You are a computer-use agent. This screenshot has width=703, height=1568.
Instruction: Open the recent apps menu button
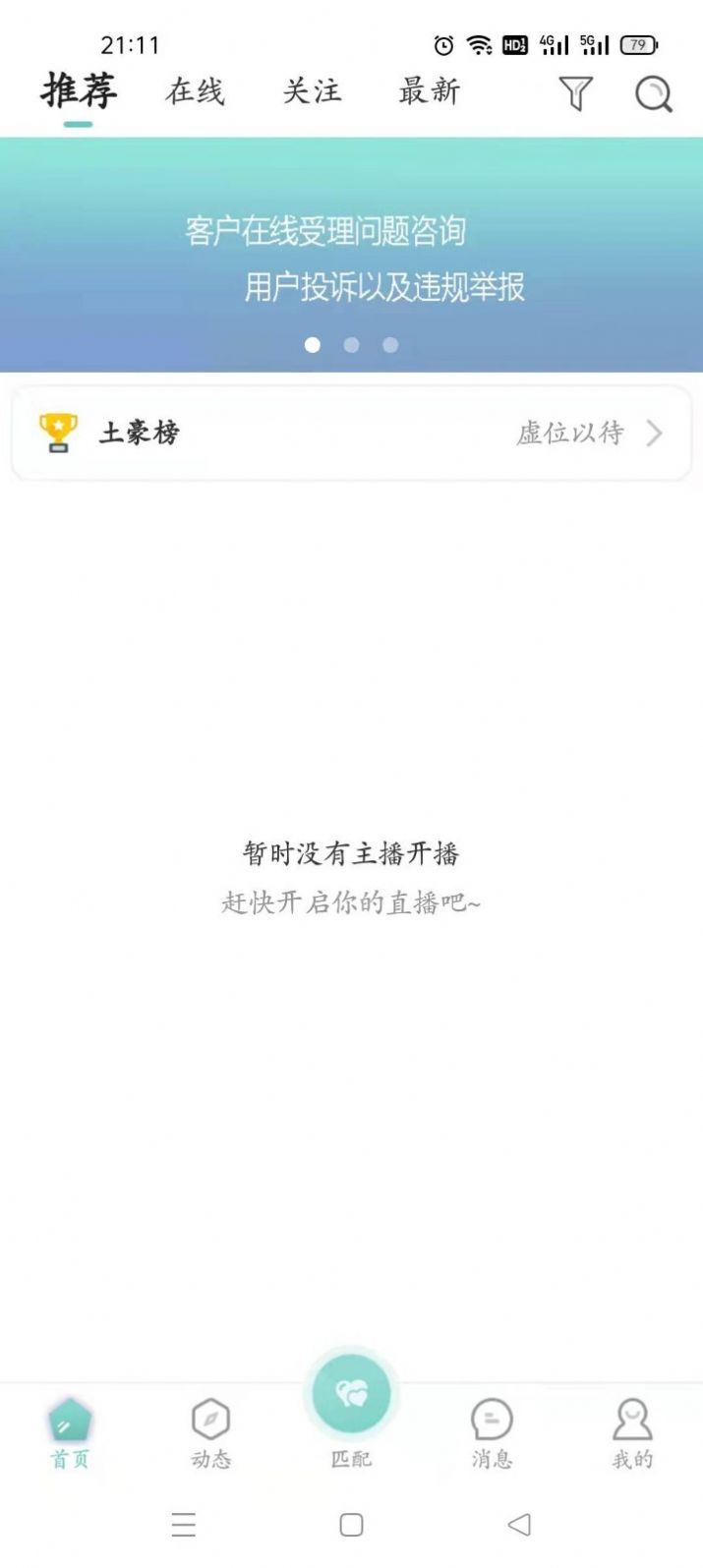(184, 1525)
